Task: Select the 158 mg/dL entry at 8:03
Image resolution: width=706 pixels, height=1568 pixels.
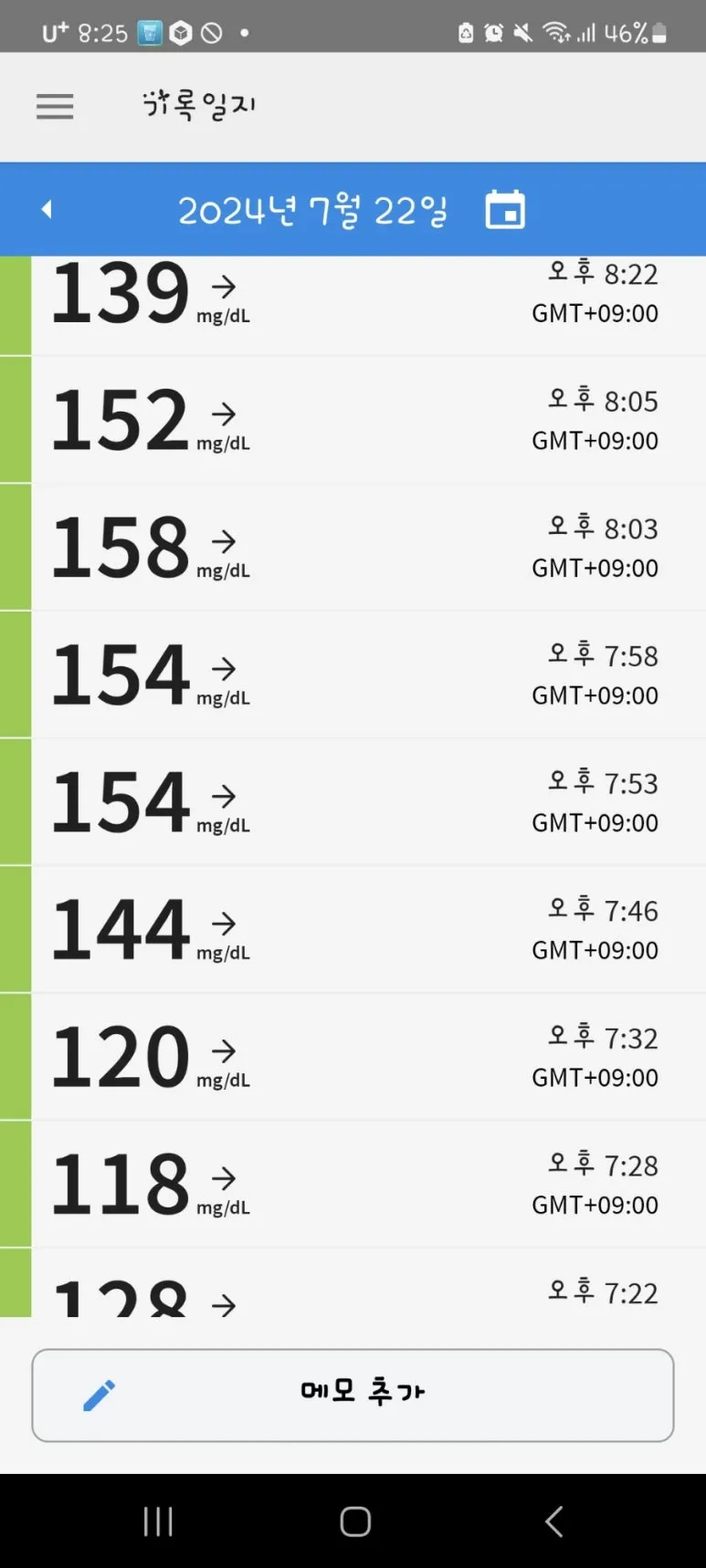Action: tap(353, 548)
